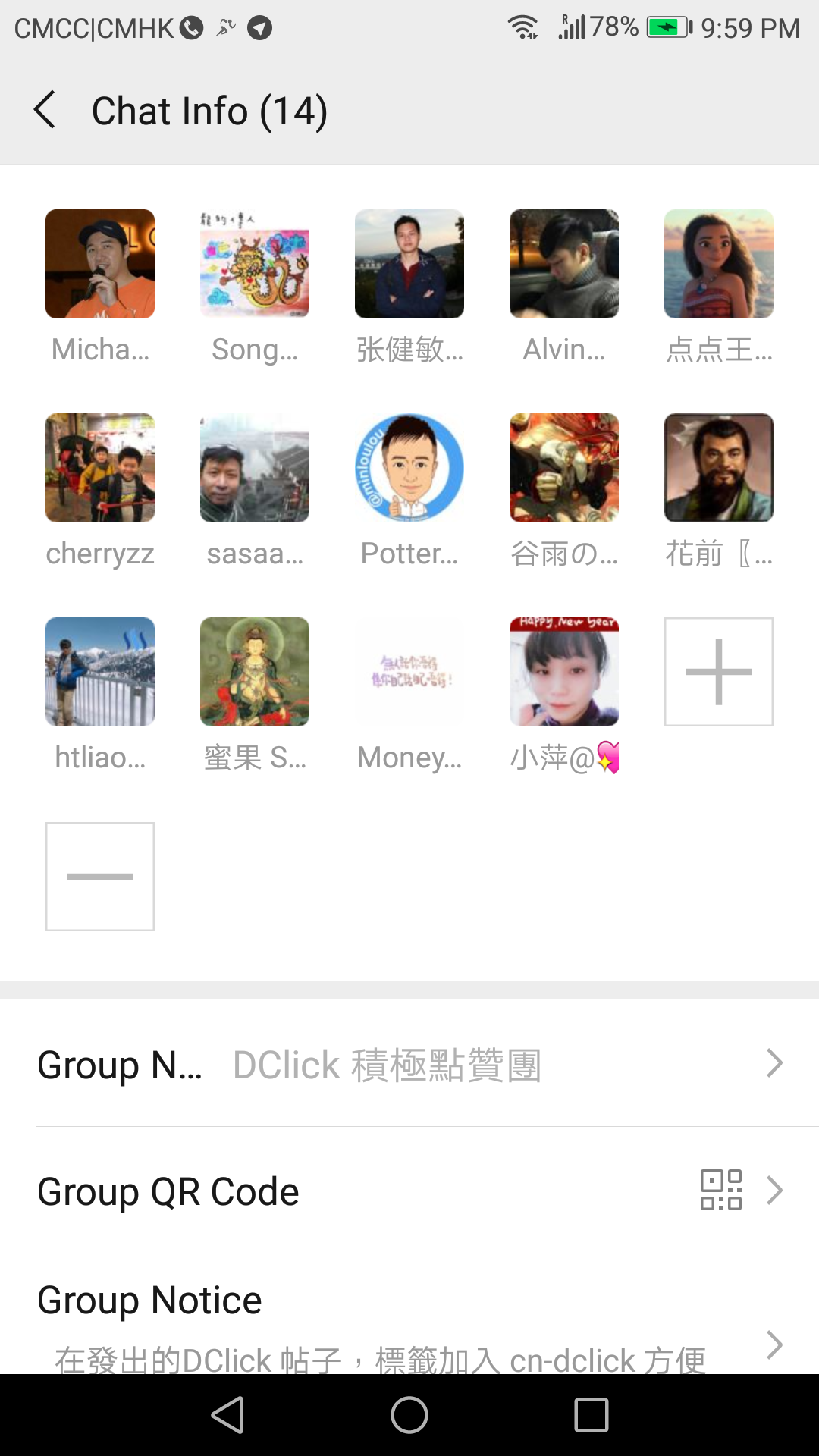Screen dimensions: 819x1456
Task: Add a new member with plus button
Action: 718,672
